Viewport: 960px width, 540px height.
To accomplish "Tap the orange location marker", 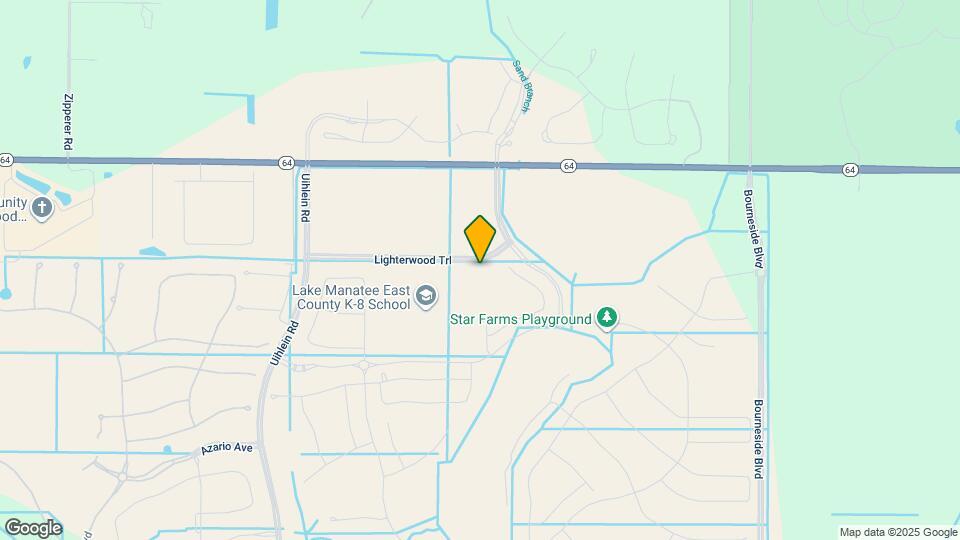I will tap(480, 239).
